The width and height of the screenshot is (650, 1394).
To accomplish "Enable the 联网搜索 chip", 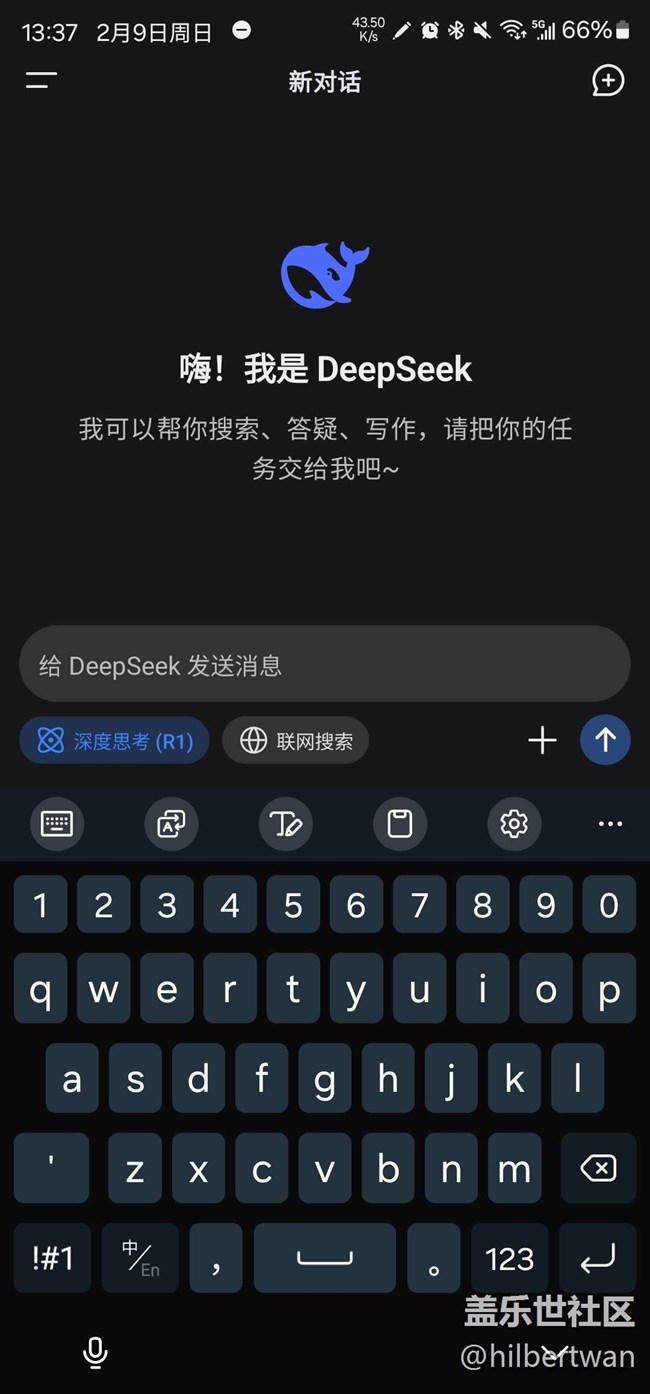I will click(296, 741).
